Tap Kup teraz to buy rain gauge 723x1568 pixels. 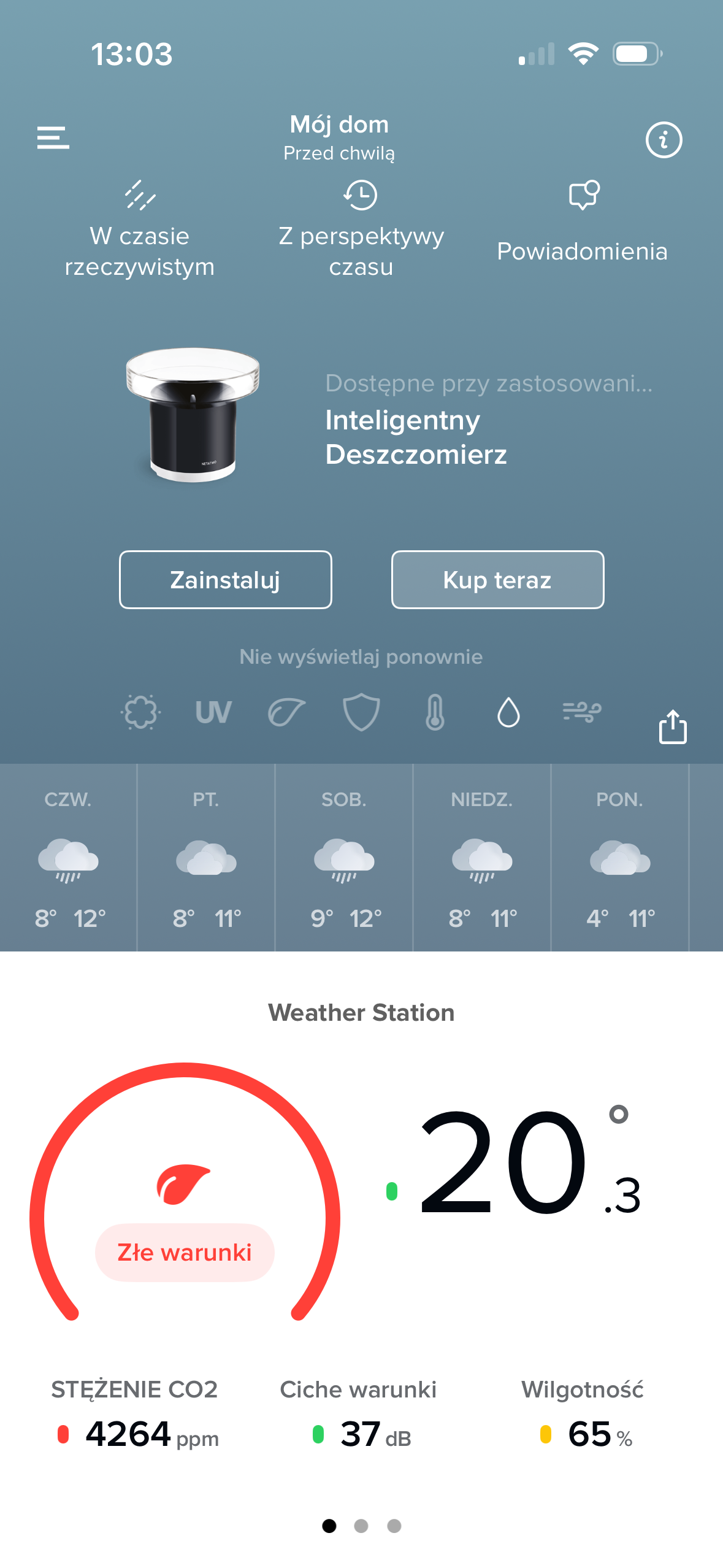point(497,580)
